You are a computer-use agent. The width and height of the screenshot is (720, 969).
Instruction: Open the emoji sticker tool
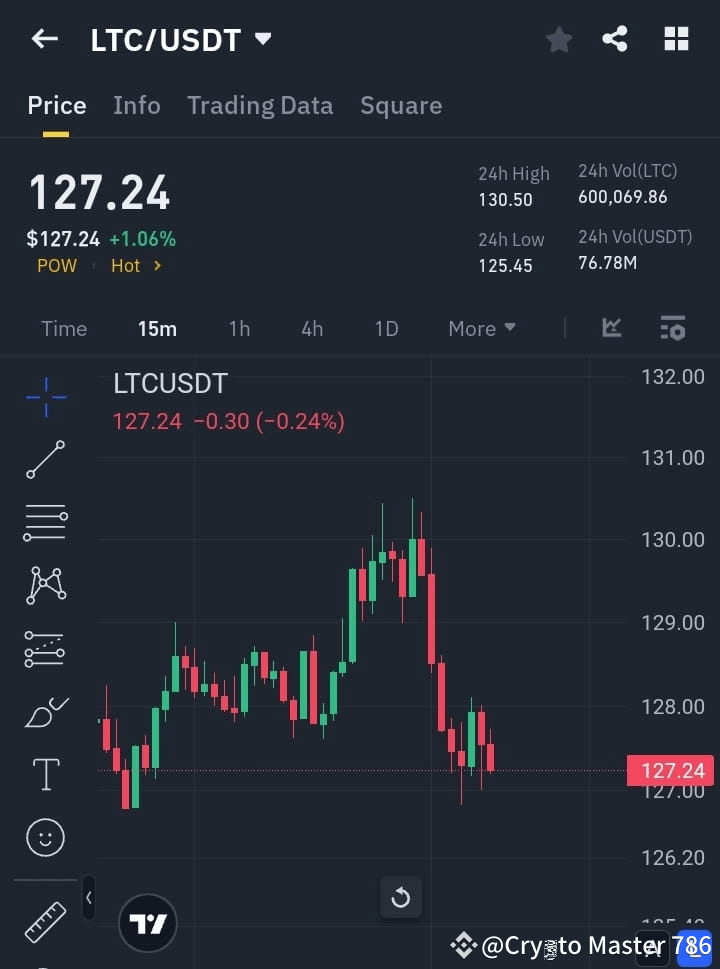point(45,837)
